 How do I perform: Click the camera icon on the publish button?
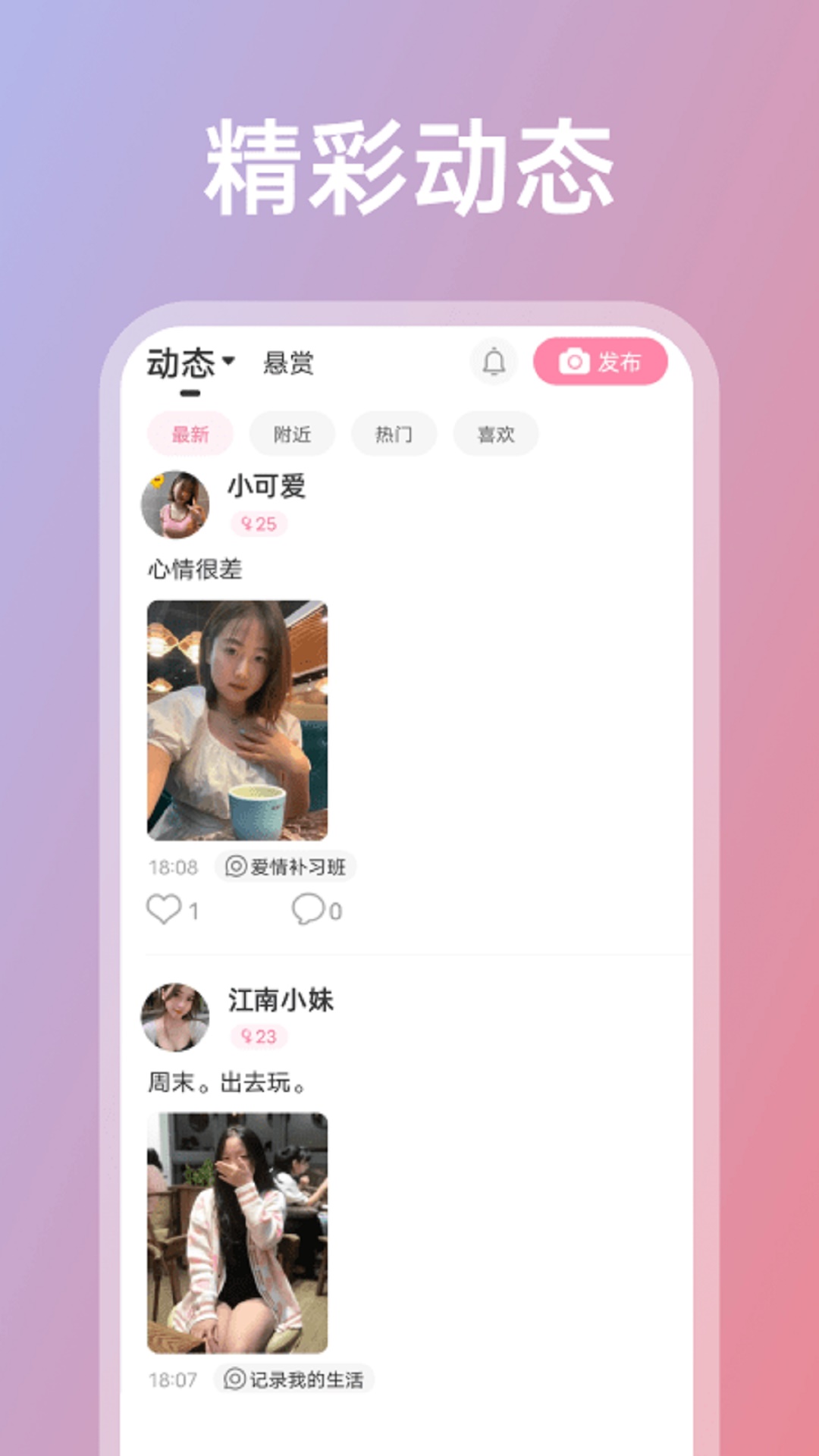coord(572,363)
